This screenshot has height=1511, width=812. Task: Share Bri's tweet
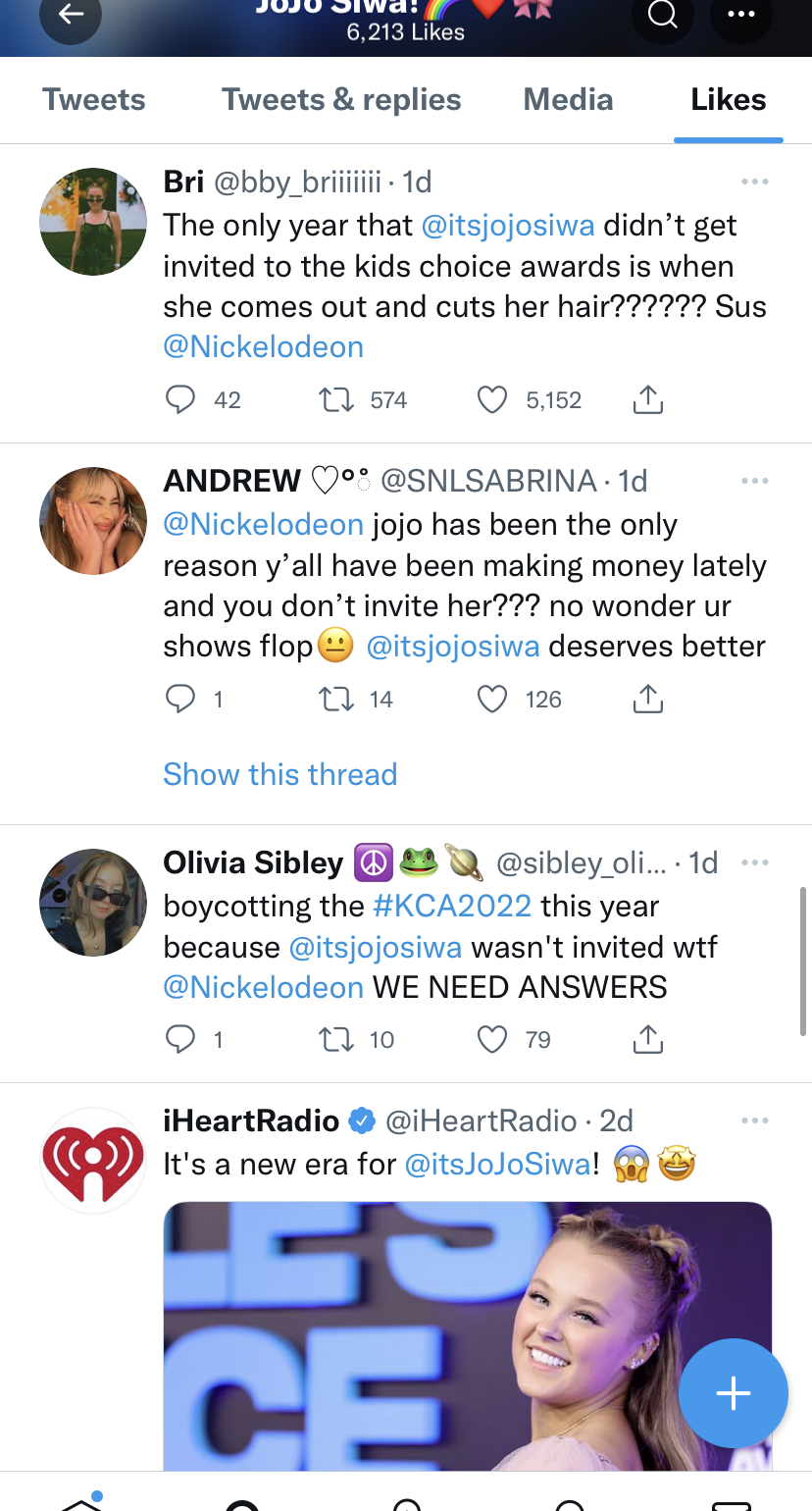tap(648, 400)
